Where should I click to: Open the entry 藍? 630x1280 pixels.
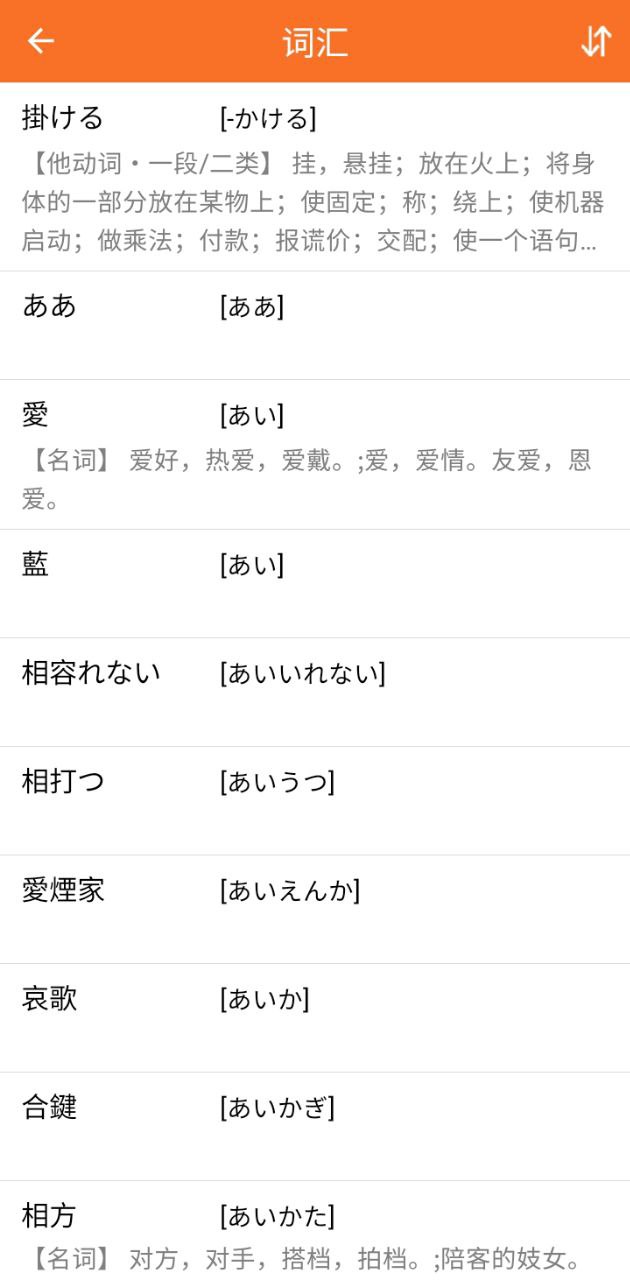315,583
